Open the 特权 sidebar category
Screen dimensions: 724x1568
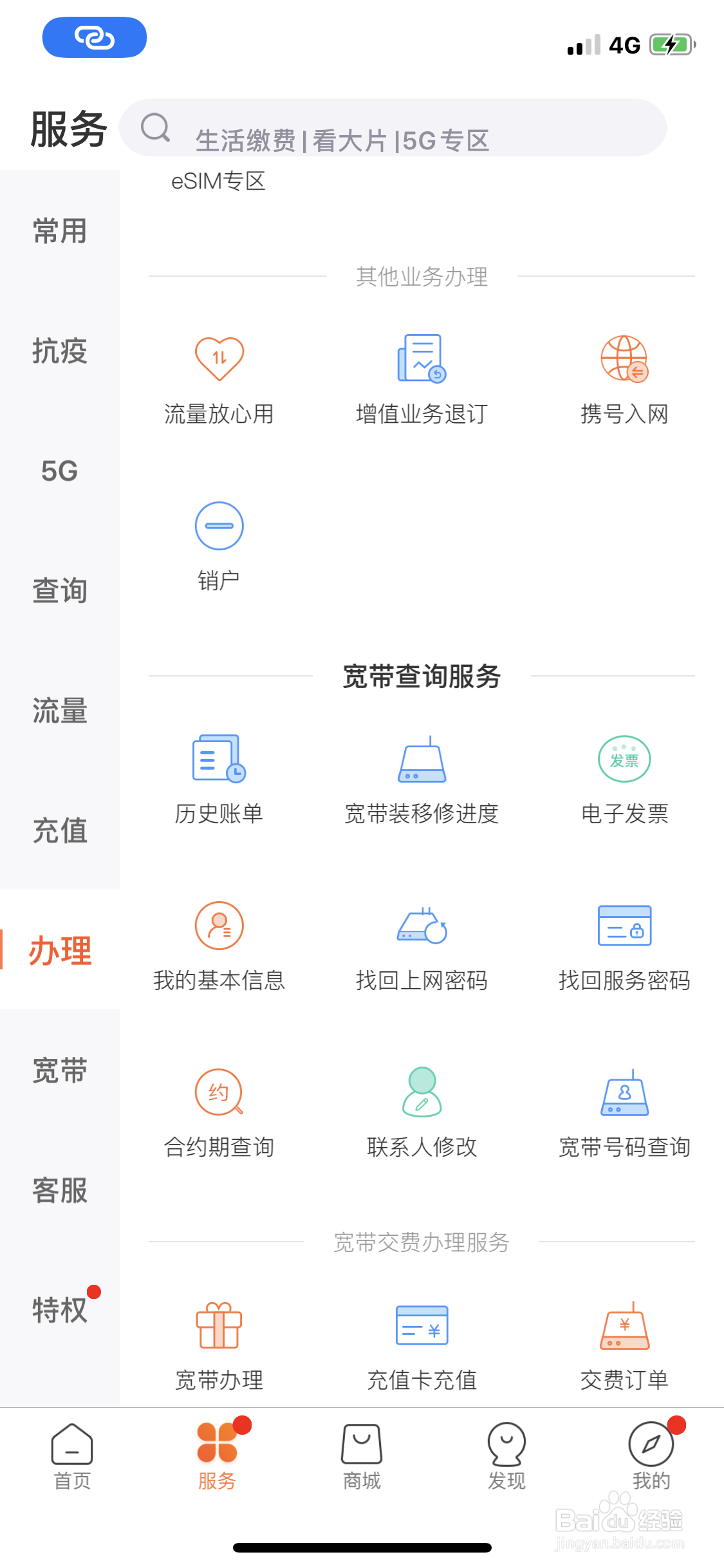[60, 1311]
